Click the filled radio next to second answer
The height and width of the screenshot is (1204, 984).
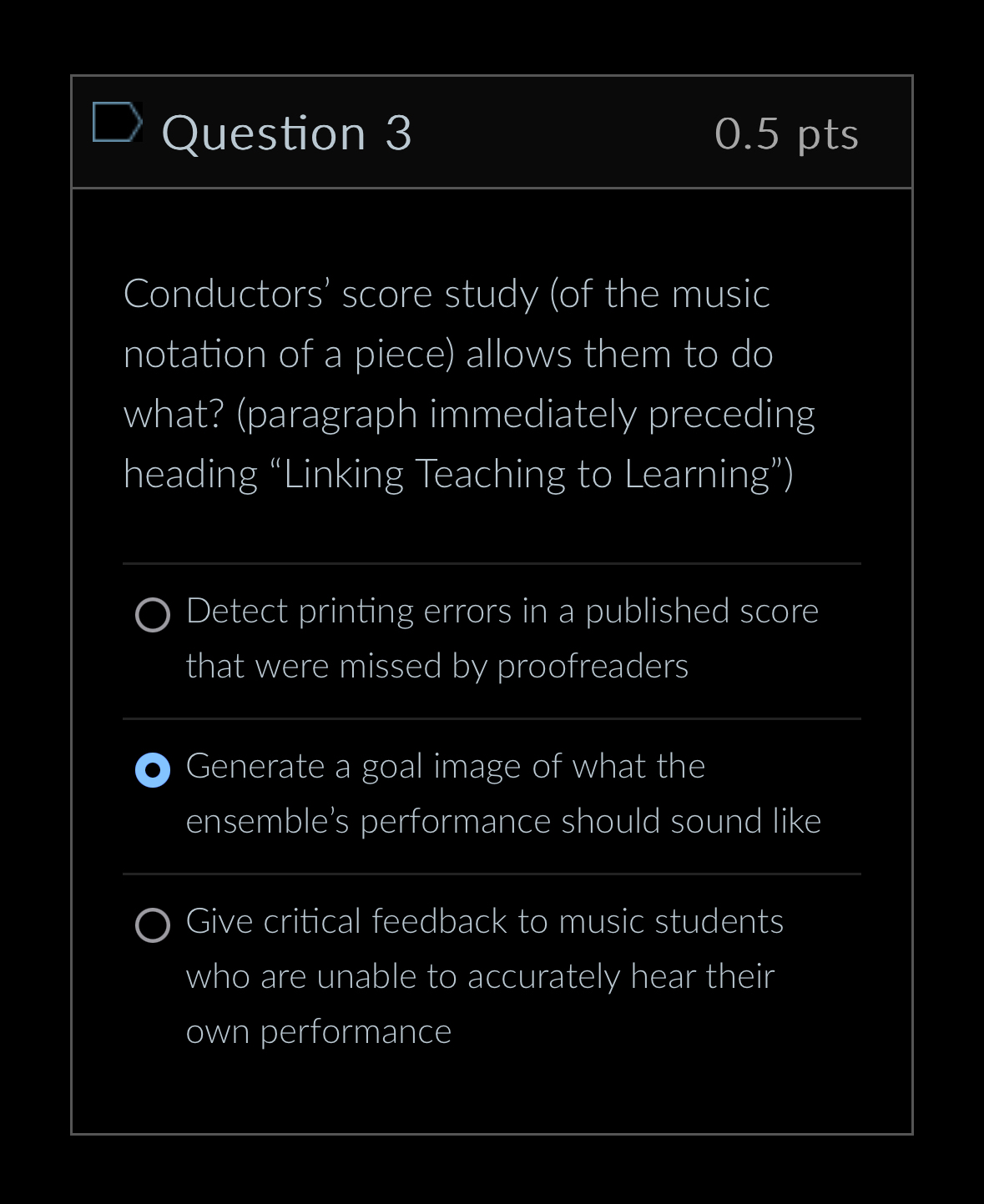pyautogui.click(x=151, y=771)
